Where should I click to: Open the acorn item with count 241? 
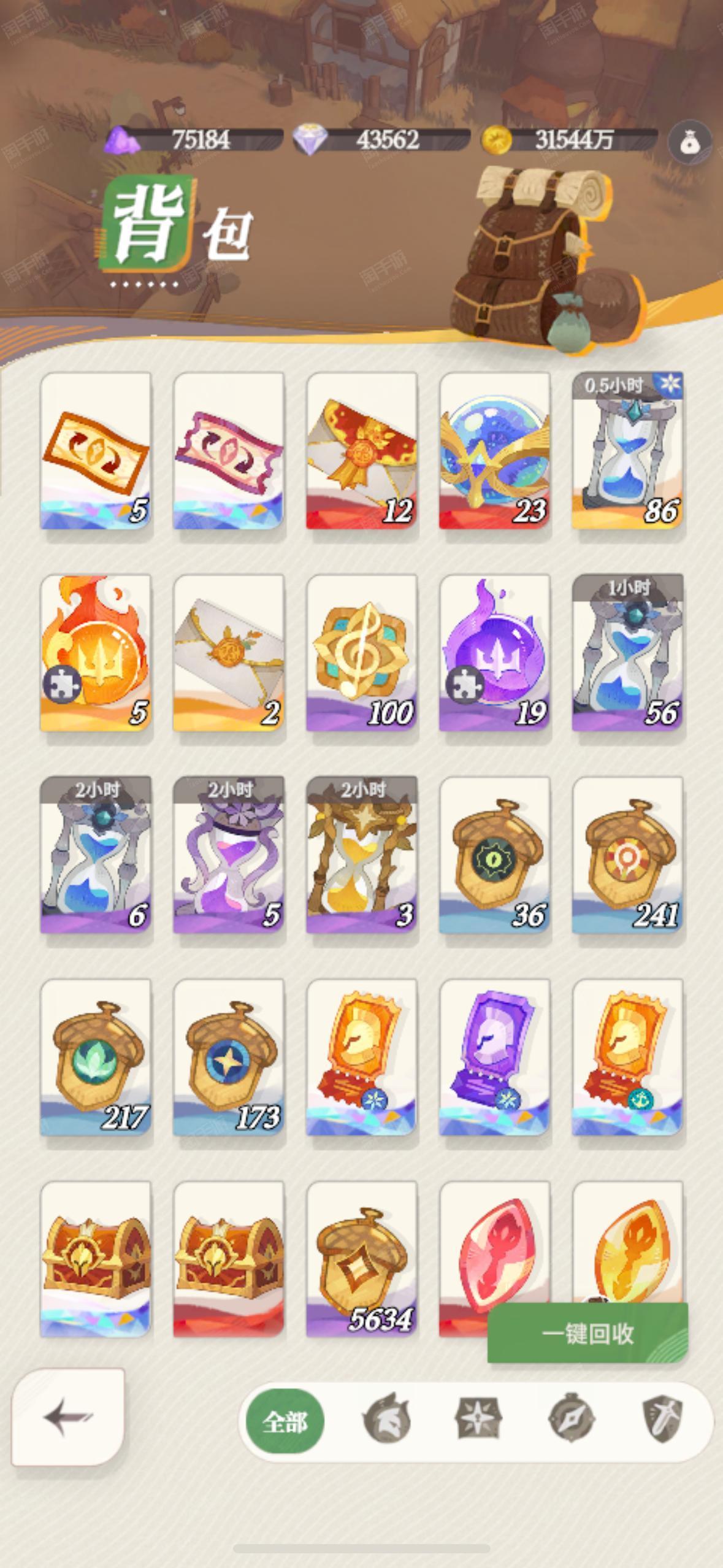pyautogui.click(x=627, y=855)
